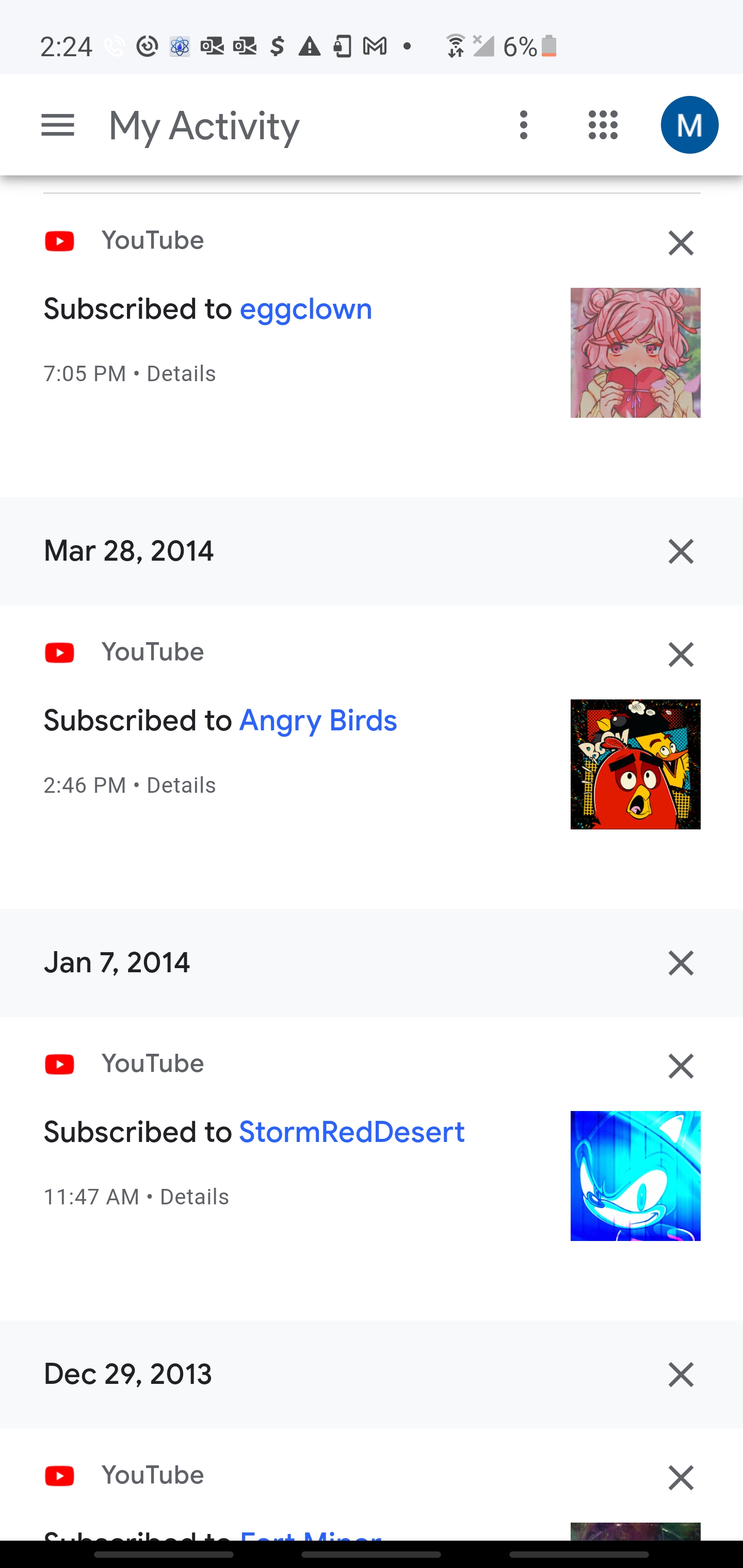Tap the eggclown channel thumbnail
The height and width of the screenshot is (1568, 743).
pyautogui.click(x=635, y=353)
